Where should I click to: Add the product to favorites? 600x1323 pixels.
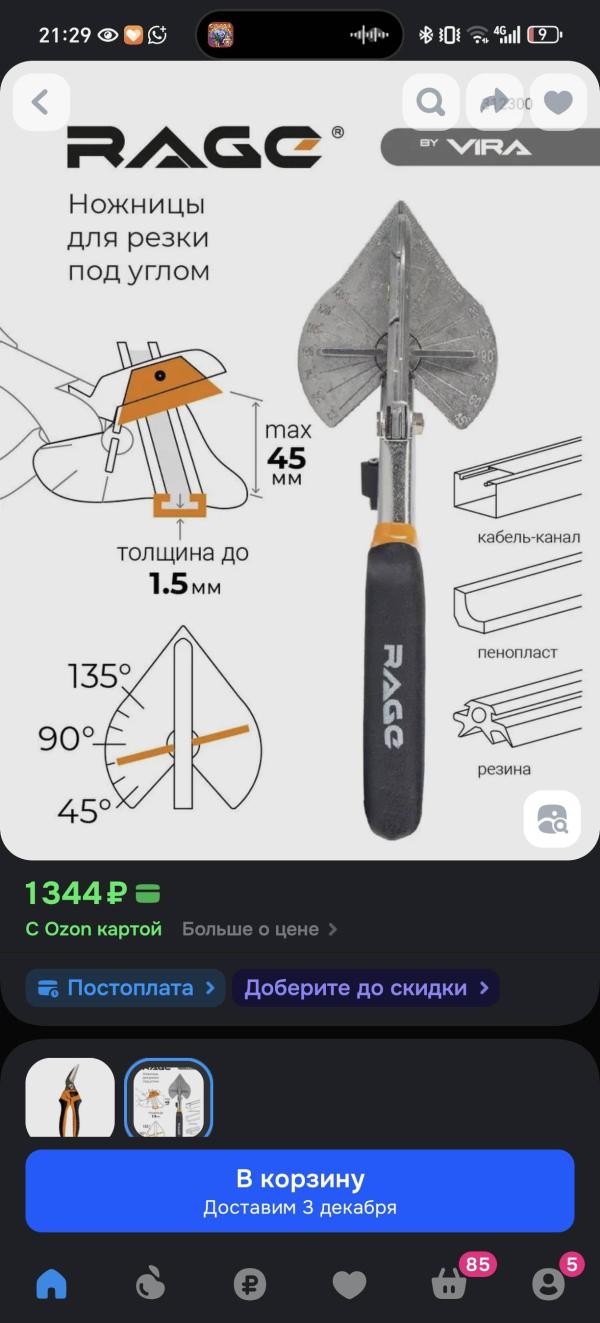click(x=557, y=102)
